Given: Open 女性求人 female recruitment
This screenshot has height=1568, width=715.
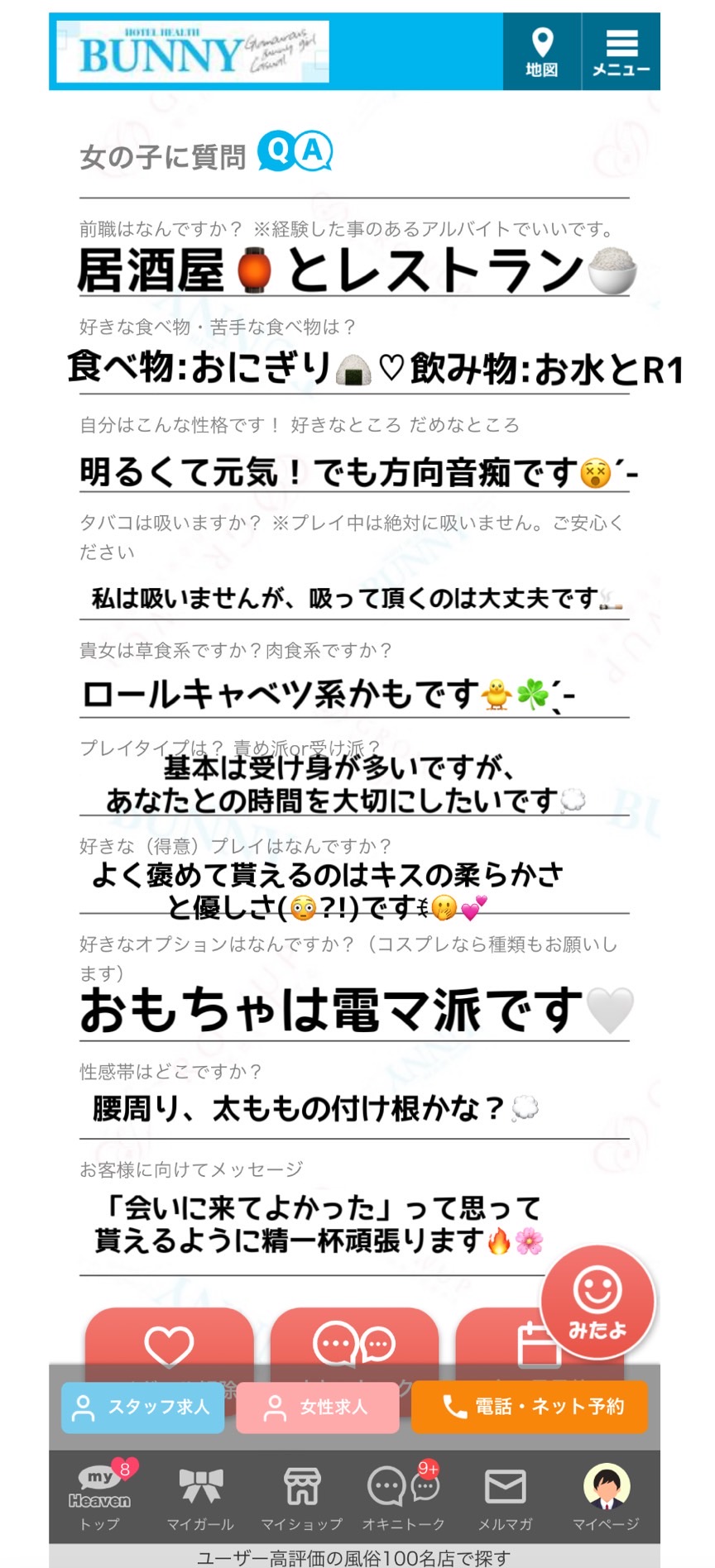Looking at the screenshot, I should click(x=317, y=1407).
